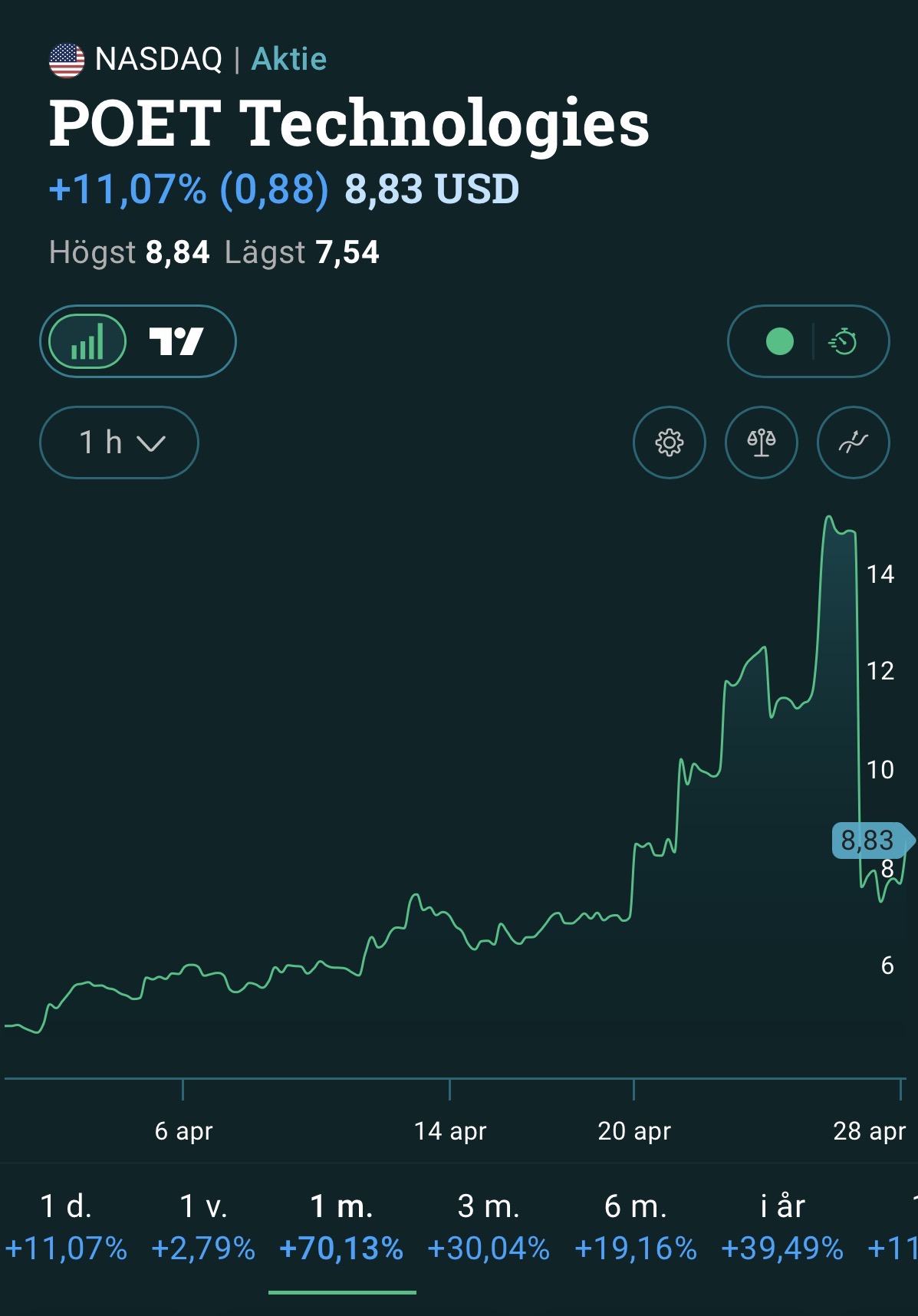
Task: Switch to the 1 v. period
Action: coord(203,1227)
